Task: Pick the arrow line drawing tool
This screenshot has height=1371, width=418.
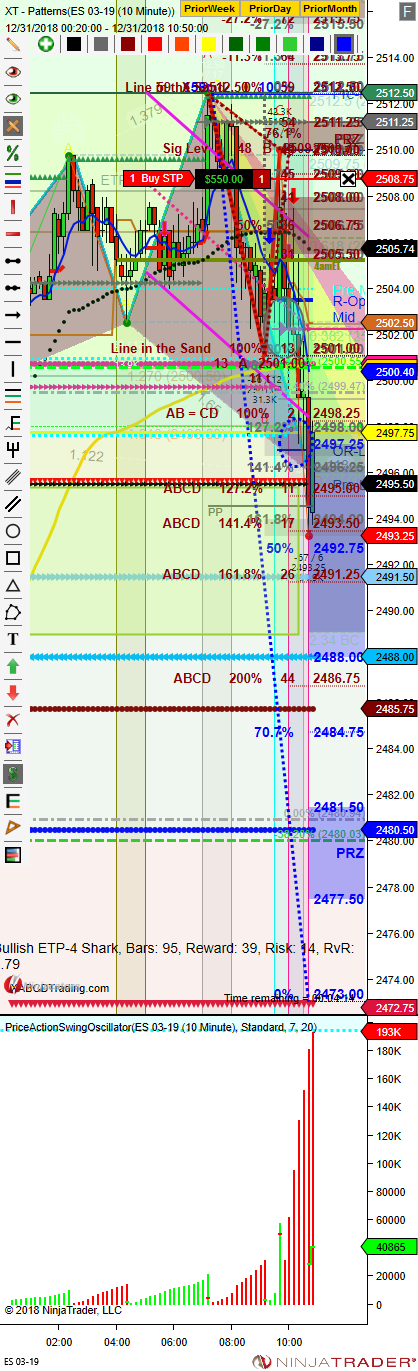Action: click(x=12, y=315)
